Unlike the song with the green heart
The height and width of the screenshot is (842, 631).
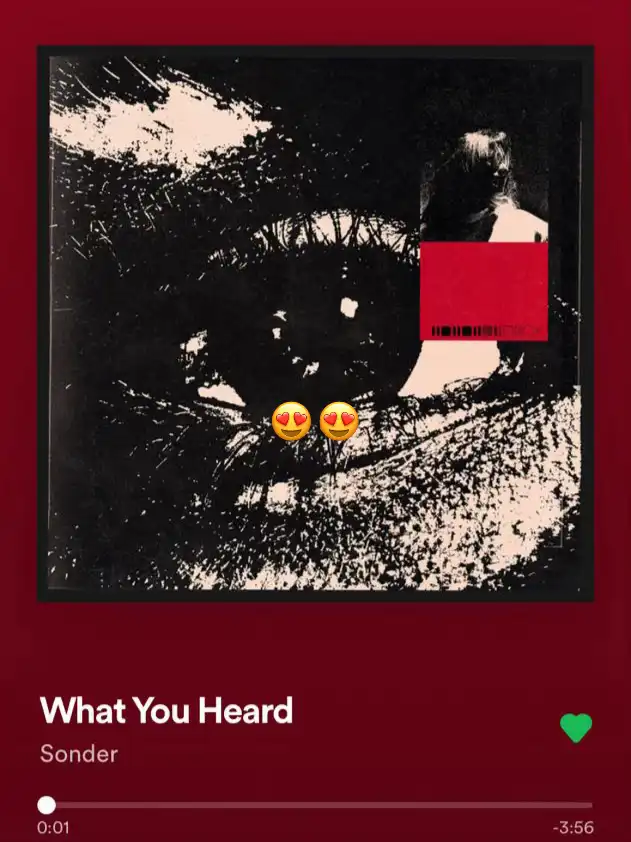(575, 728)
